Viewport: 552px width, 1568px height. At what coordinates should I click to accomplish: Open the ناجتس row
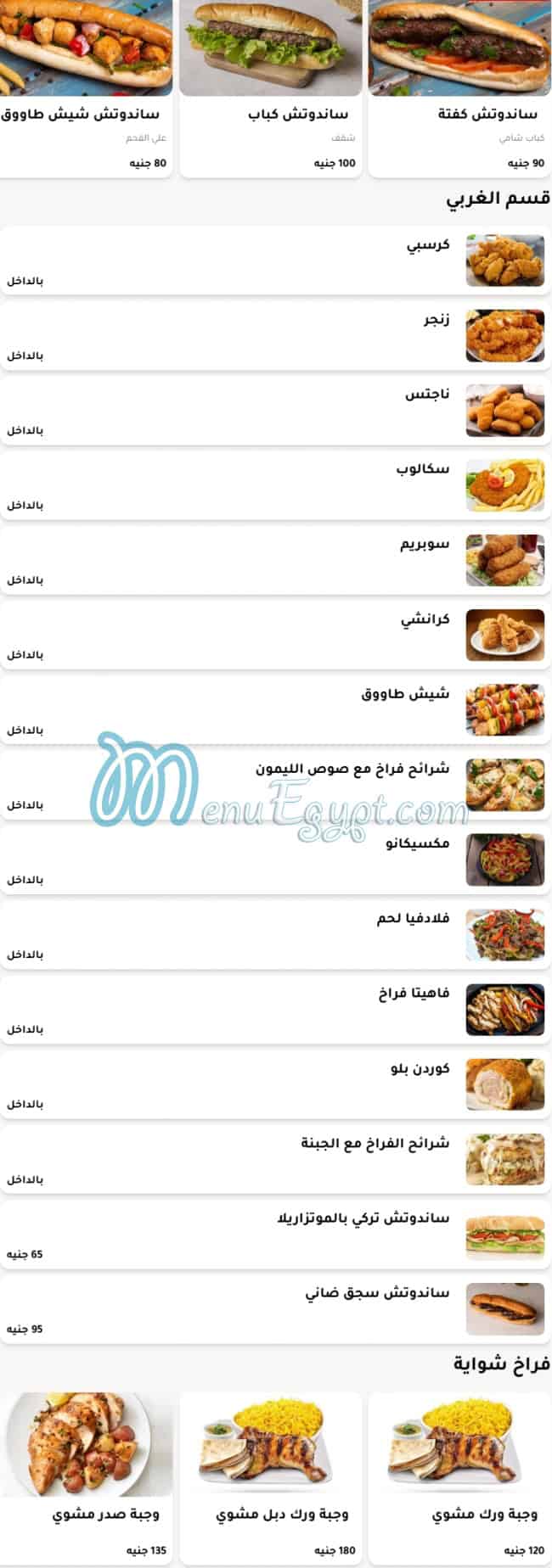pos(275,411)
